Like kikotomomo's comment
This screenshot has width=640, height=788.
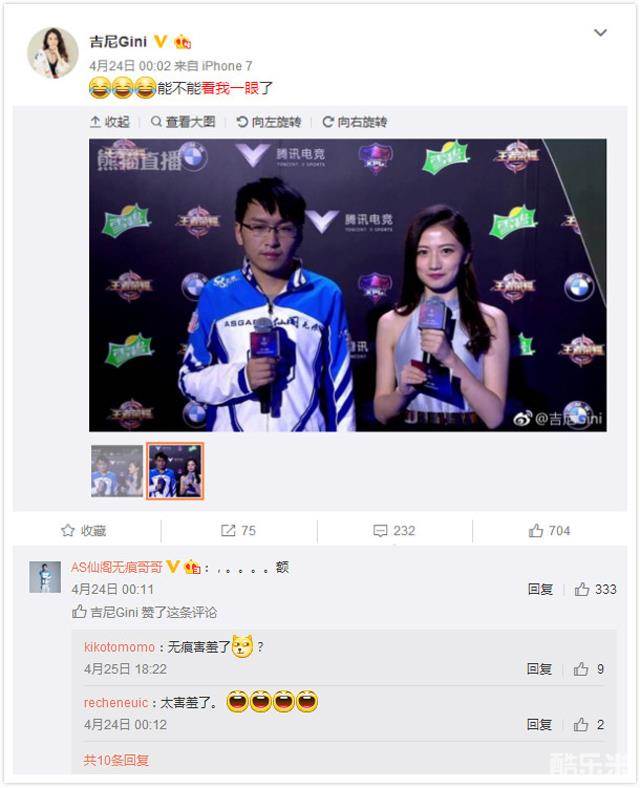pyautogui.click(x=588, y=669)
